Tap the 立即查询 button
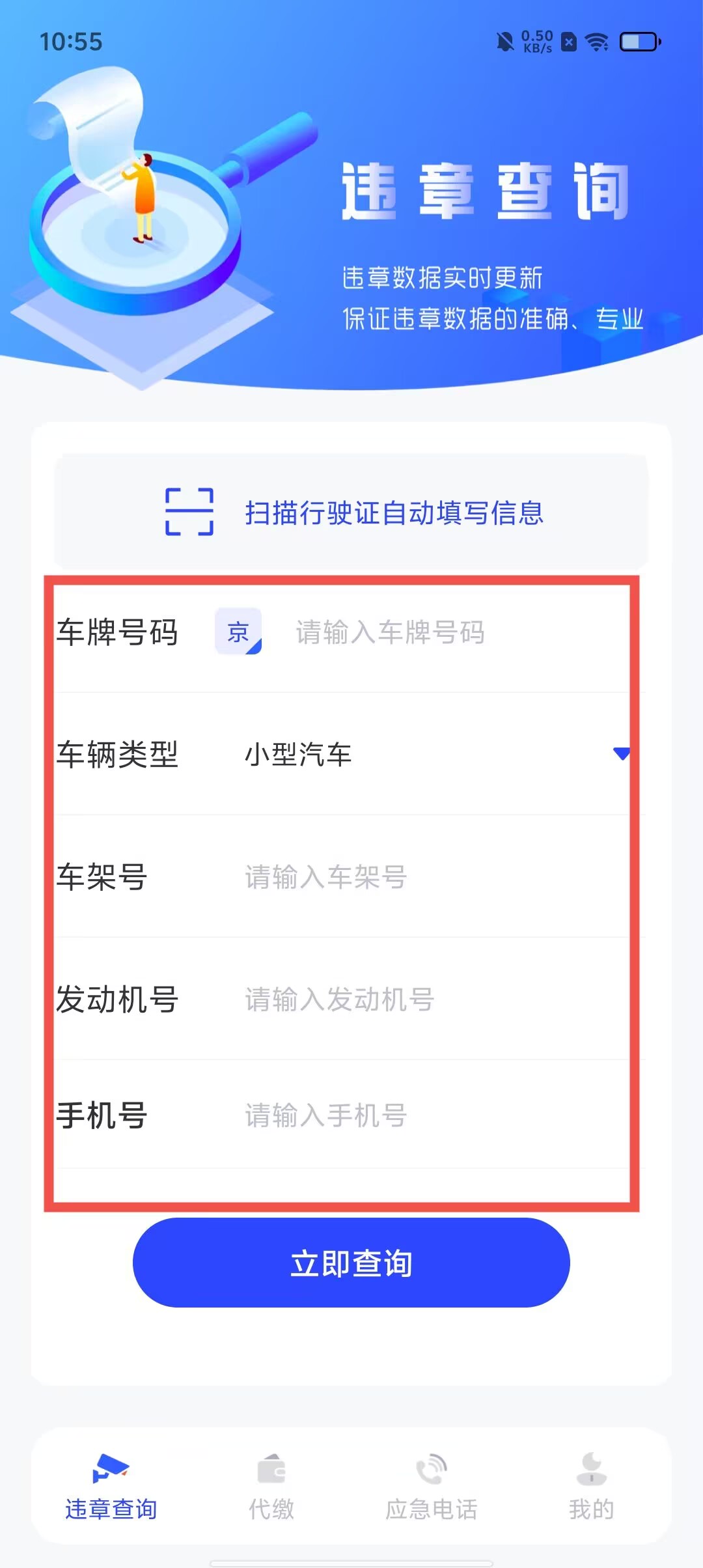This screenshot has width=703, height=1568. (x=351, y=1263)
